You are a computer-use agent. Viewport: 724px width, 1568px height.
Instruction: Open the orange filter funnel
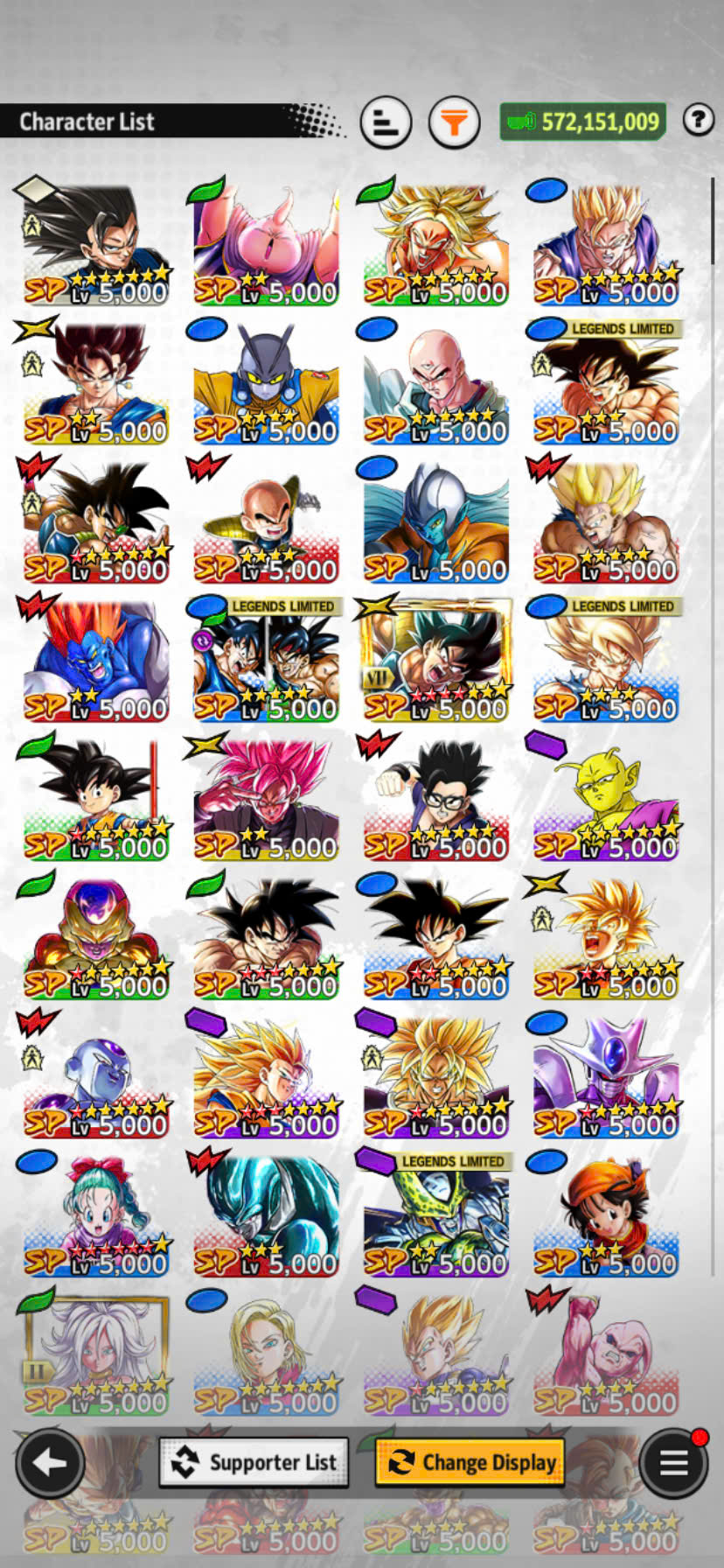point(454,122)
